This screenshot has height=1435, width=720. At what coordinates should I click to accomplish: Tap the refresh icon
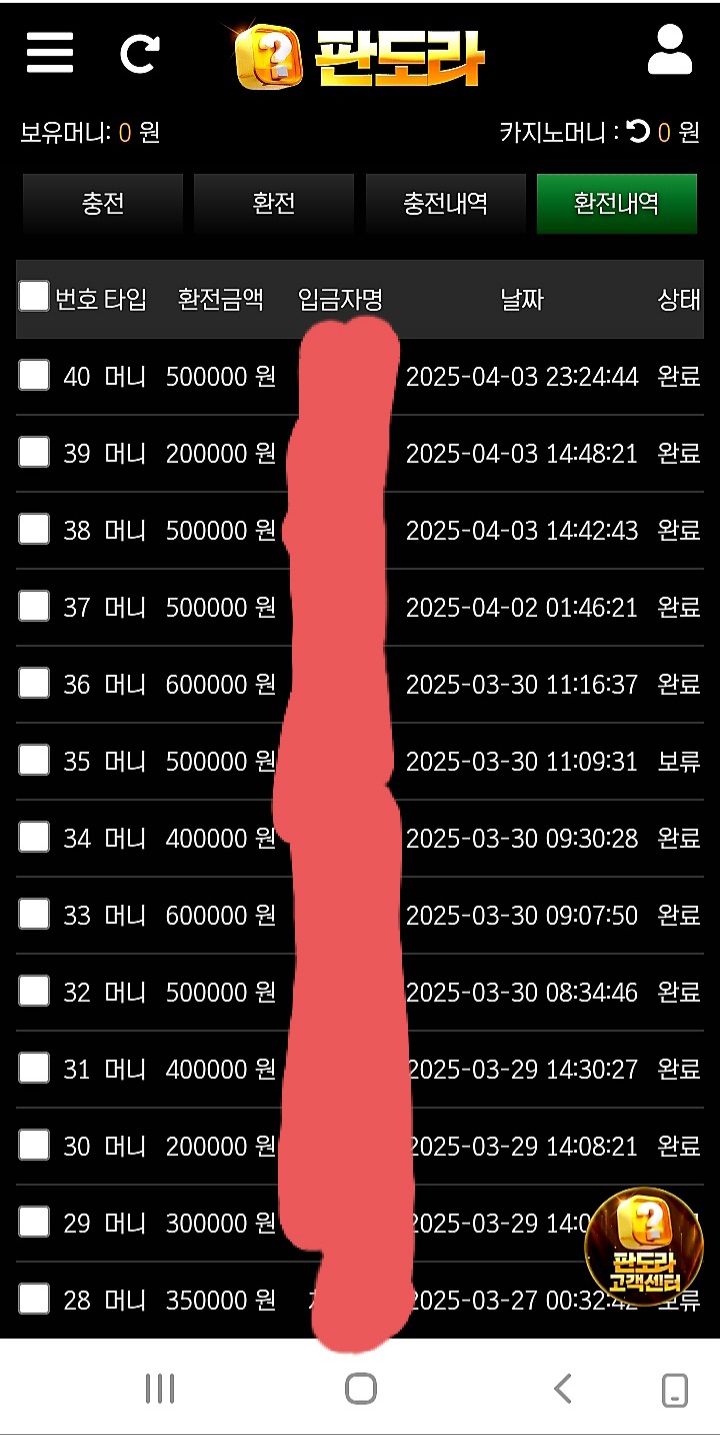139,53
